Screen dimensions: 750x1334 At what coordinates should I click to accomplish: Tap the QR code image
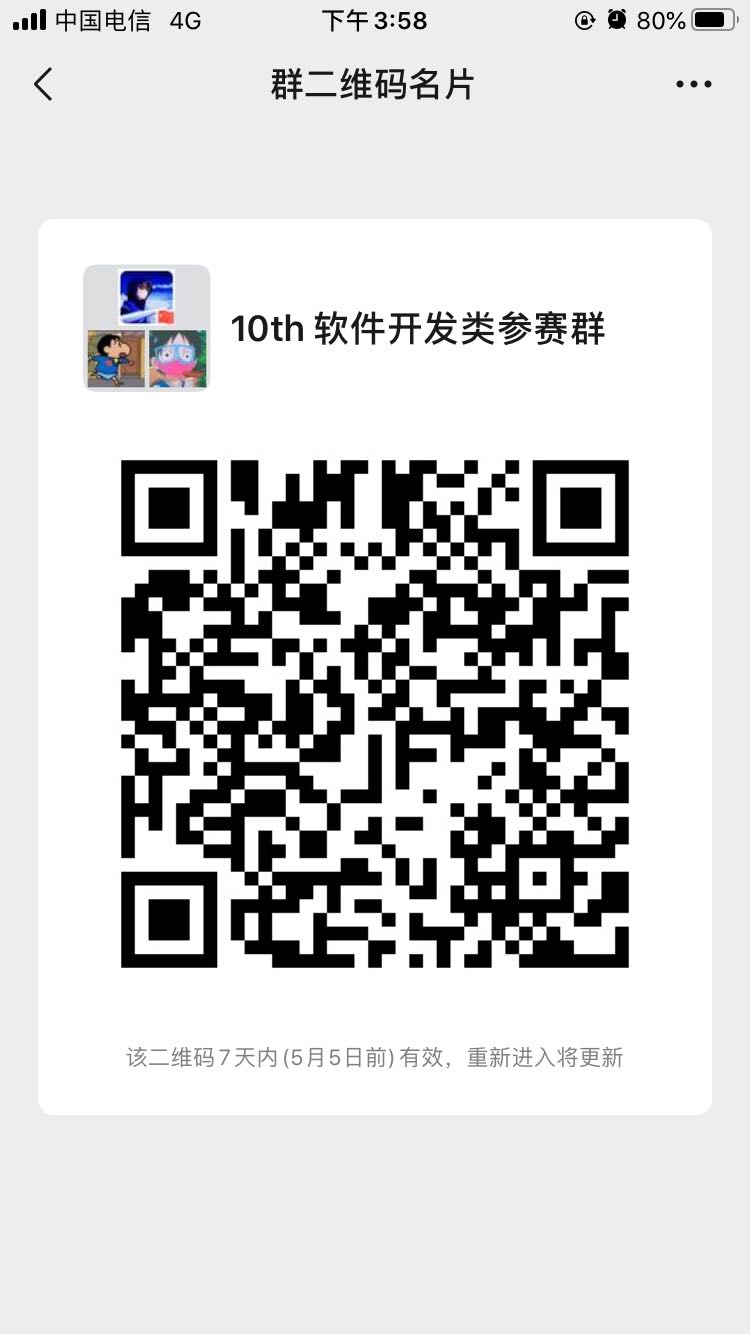(375, 715)
